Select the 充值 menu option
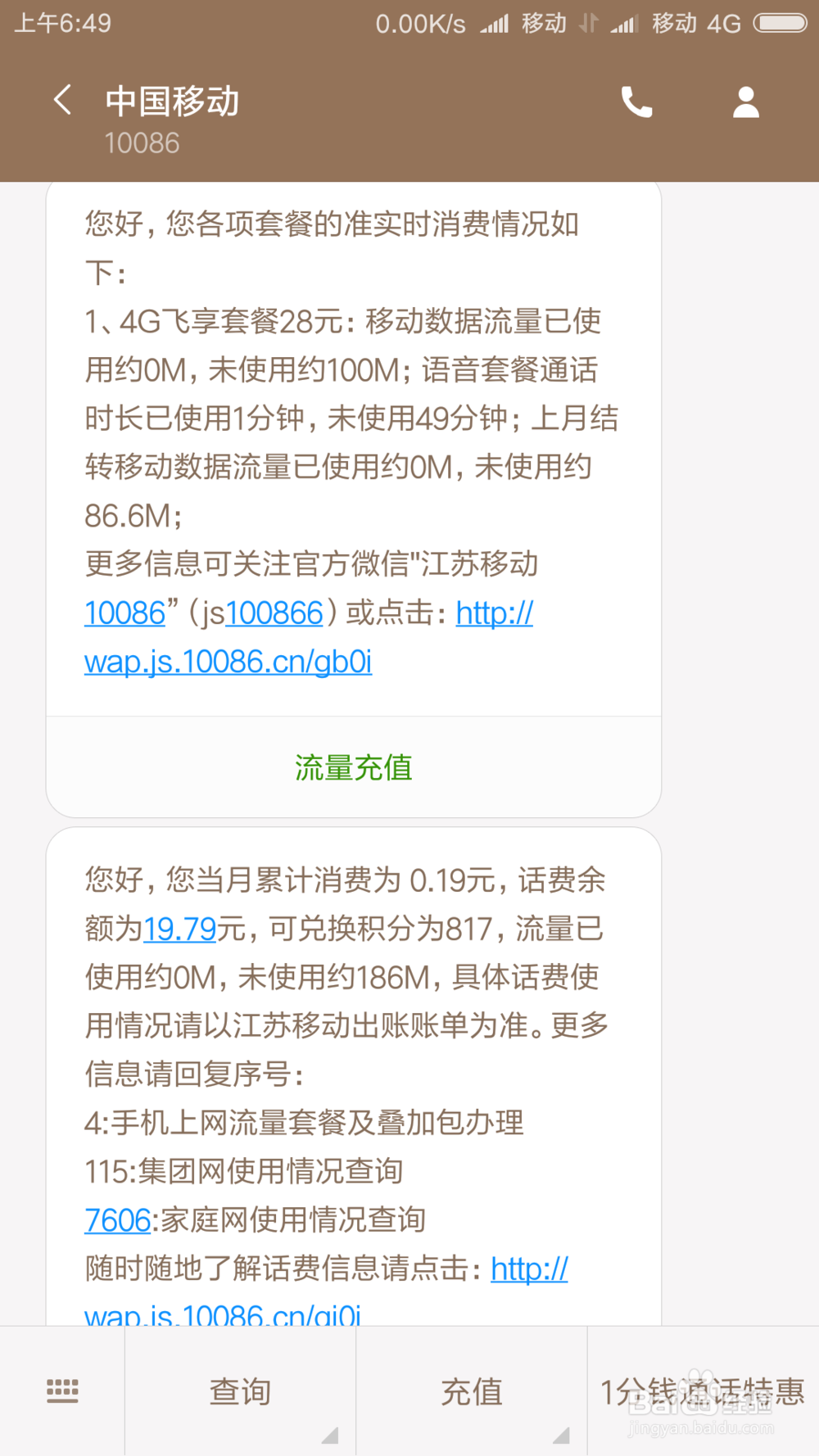This screenshot has height=1456, width=819. [x=472, y=1390]
